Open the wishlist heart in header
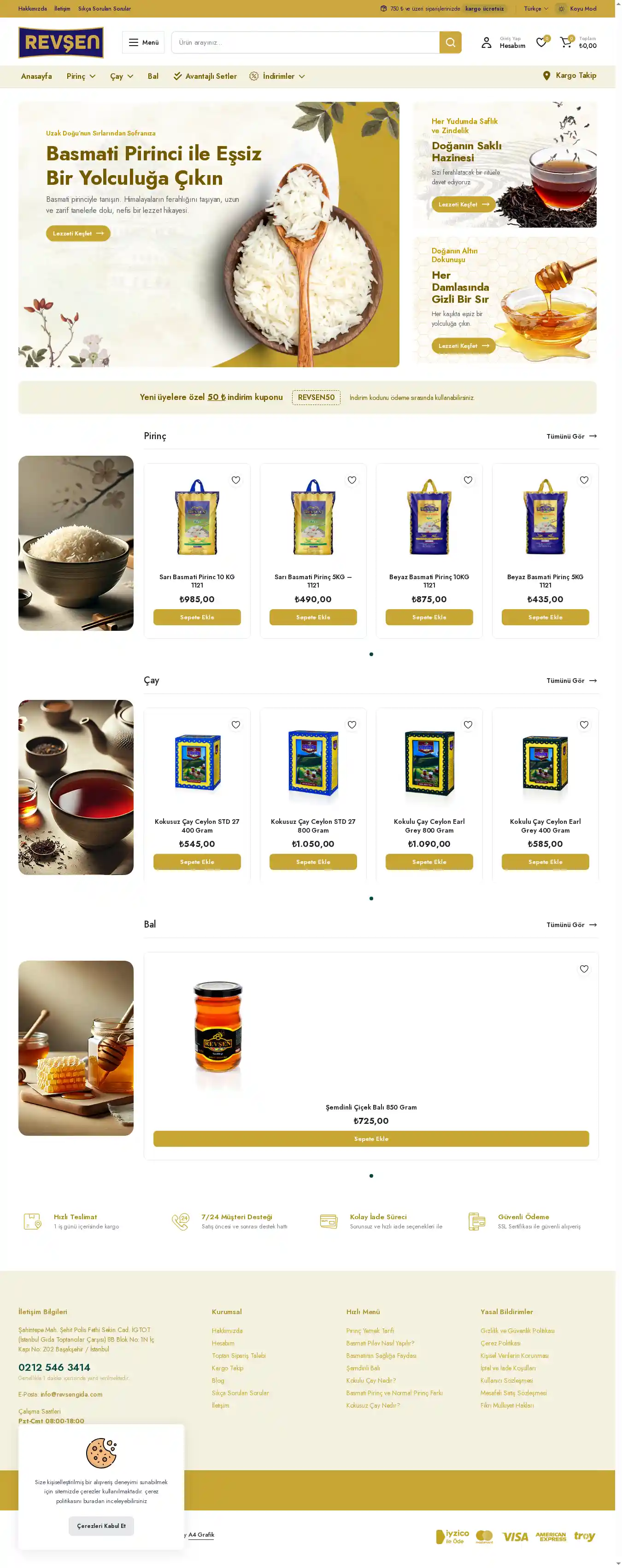 click(x=541, y=42)
